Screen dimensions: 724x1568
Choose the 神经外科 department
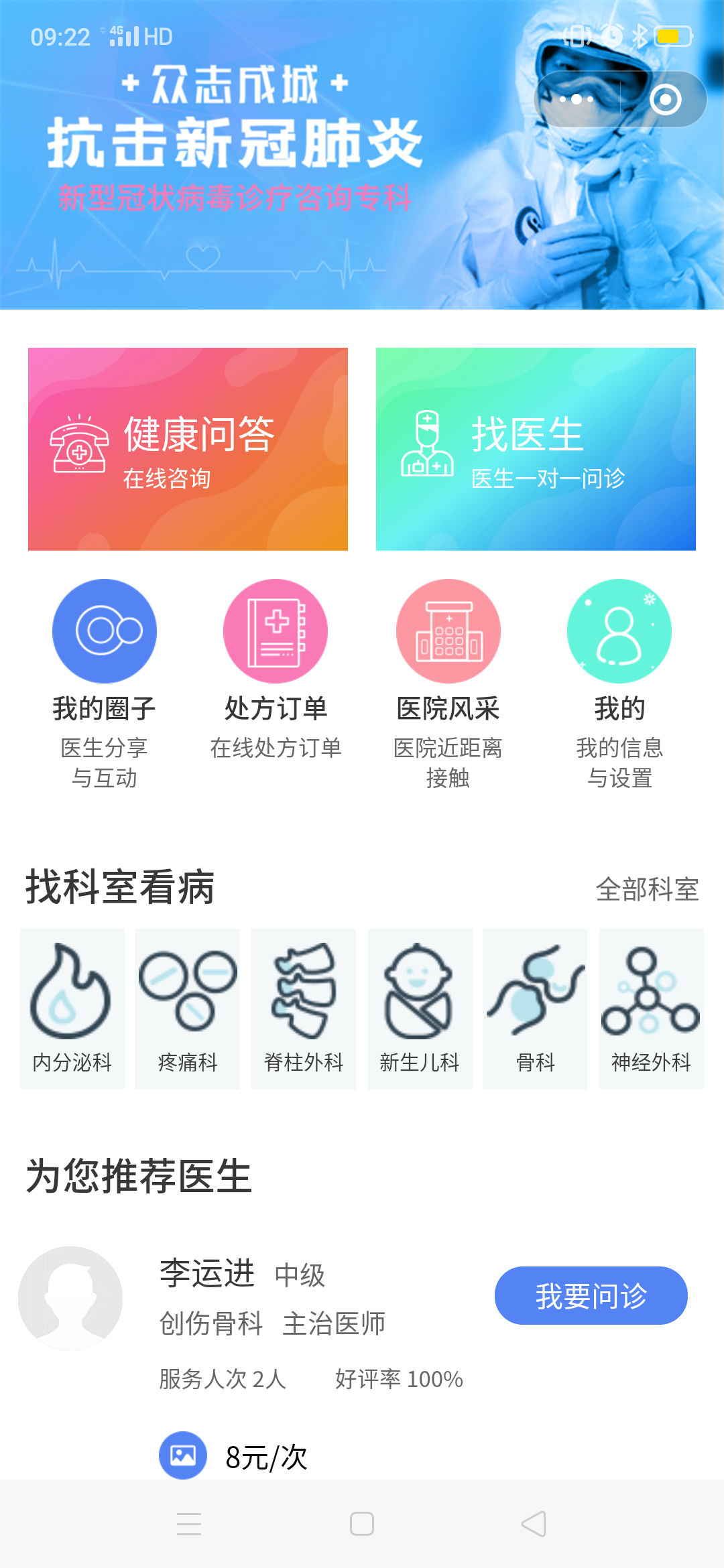[651, 1008]
